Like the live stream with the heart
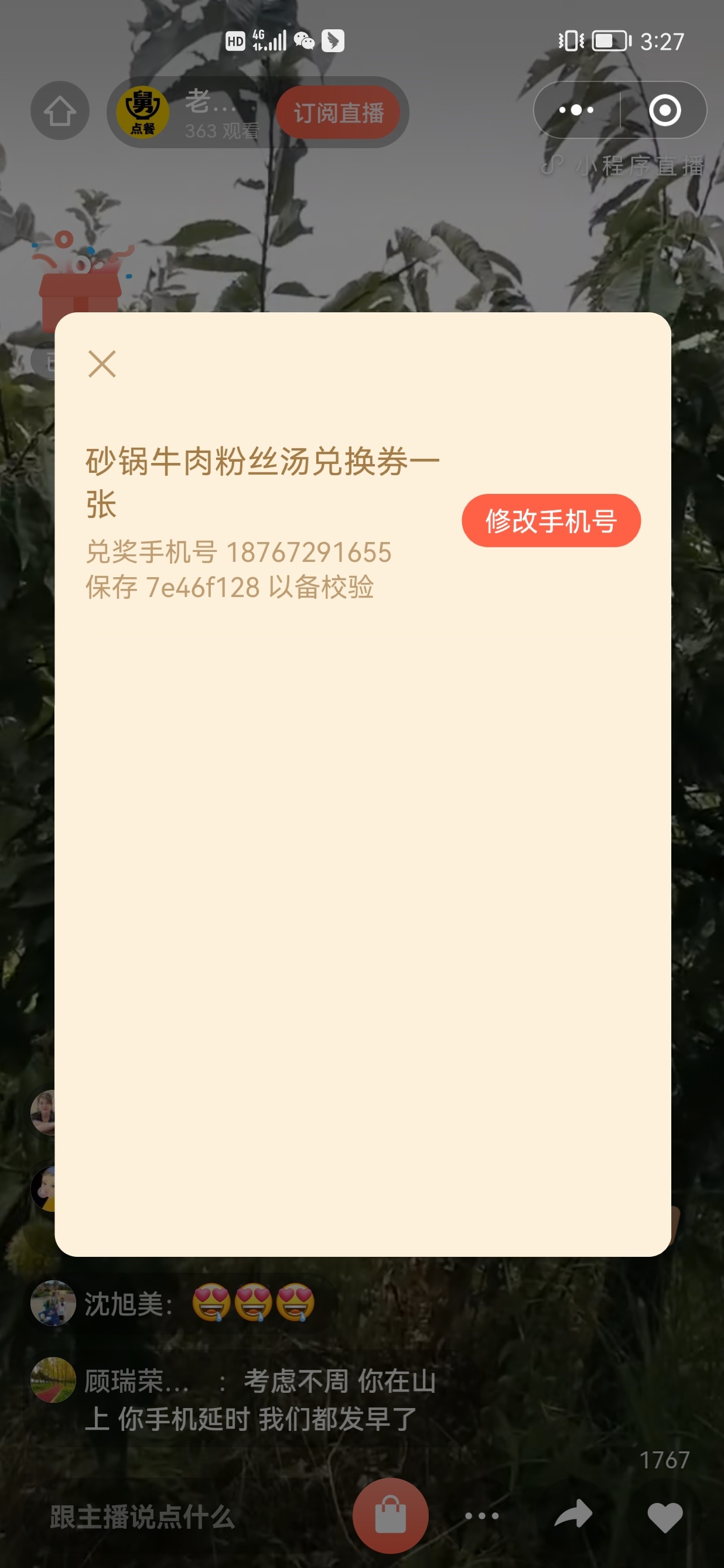The image size is (724, 1568). (665, 1516)
